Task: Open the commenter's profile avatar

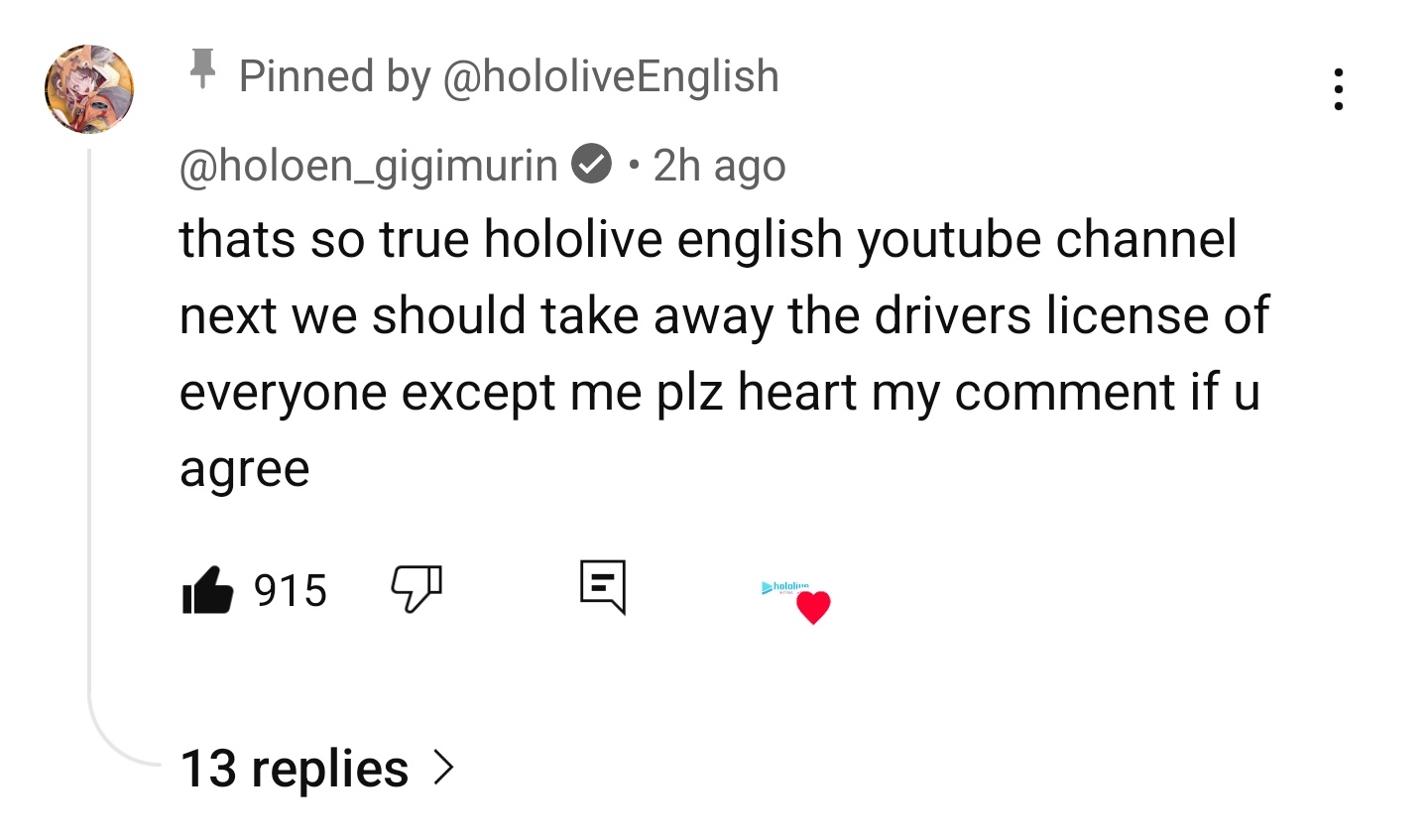Action: pos(89,89)
